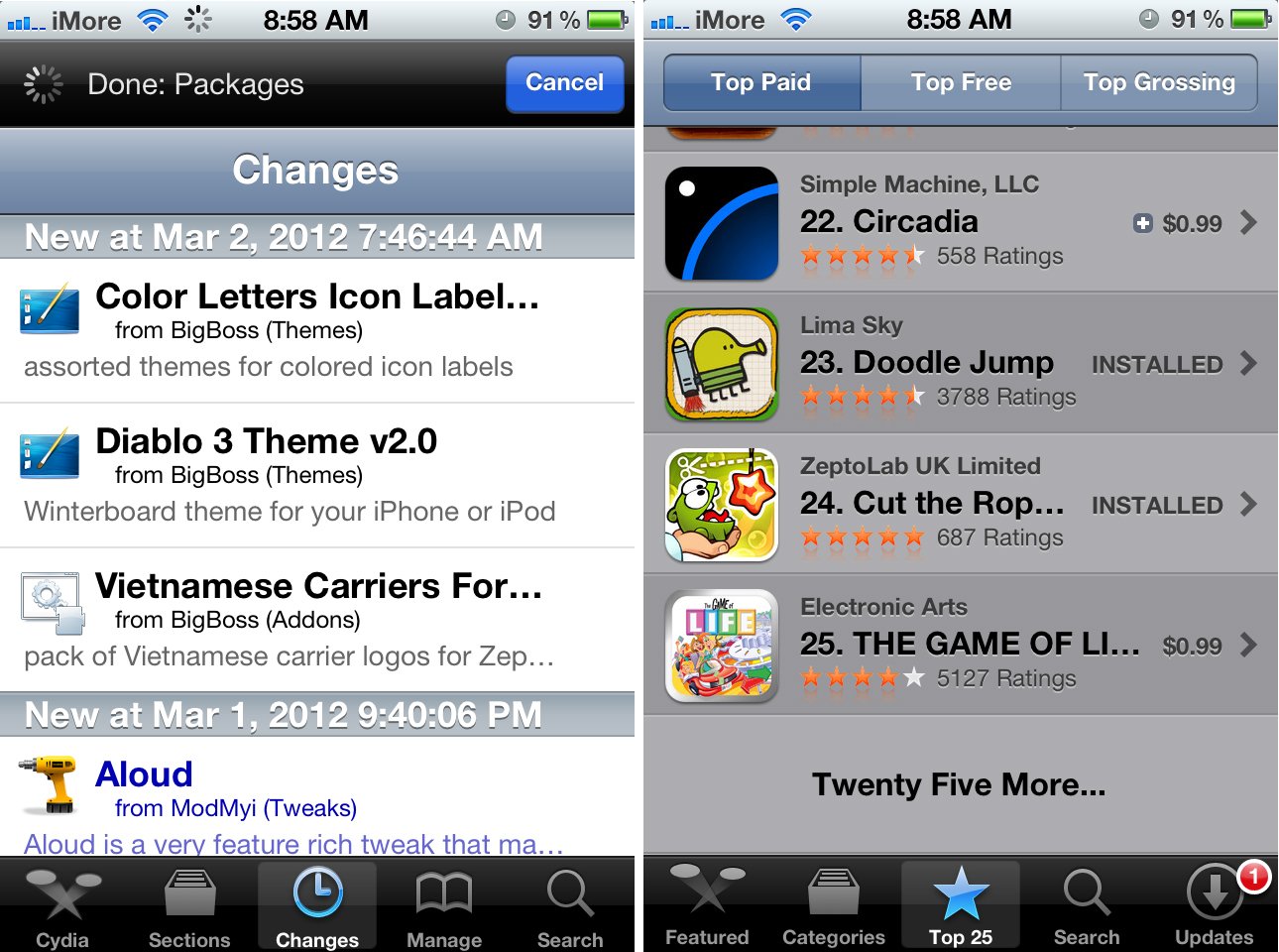Open the Cut the Rope listing
Screen dimensions: 1279x952
960,505
